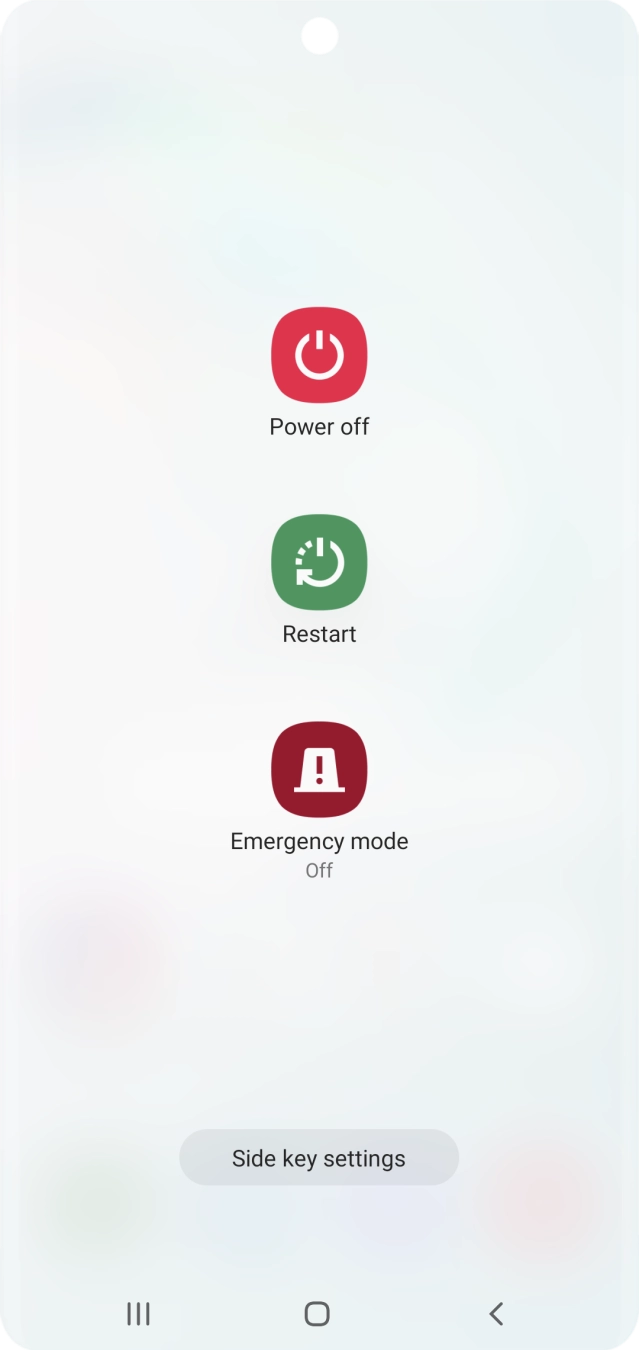Open recent apps from navigation bar
The image size is (639, 1350).
pos(139,1313)
